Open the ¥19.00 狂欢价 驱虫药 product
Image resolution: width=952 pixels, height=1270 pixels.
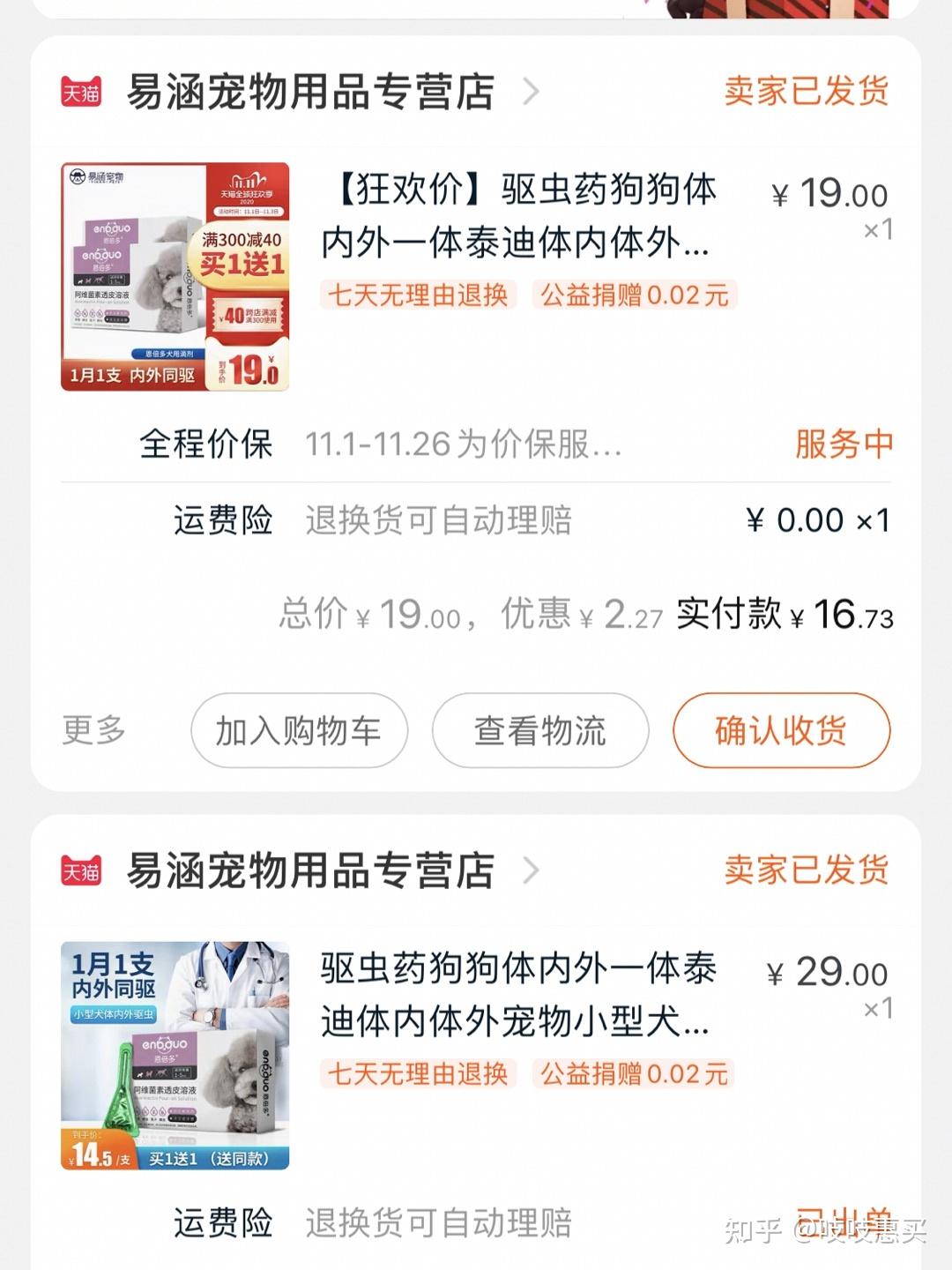pyautogui.click(x=517, y=215)
